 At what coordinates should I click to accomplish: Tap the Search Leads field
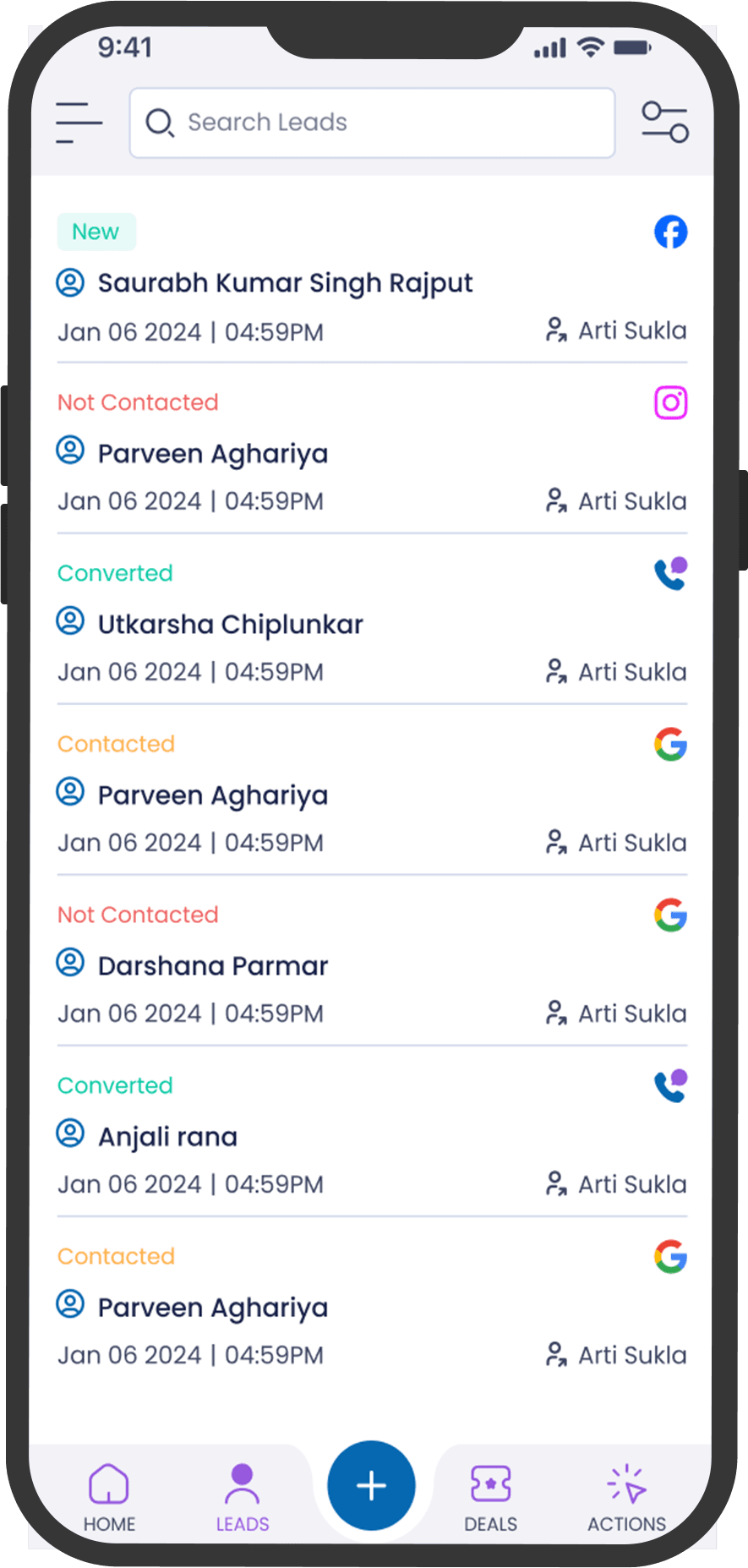(x=372, y=123)
